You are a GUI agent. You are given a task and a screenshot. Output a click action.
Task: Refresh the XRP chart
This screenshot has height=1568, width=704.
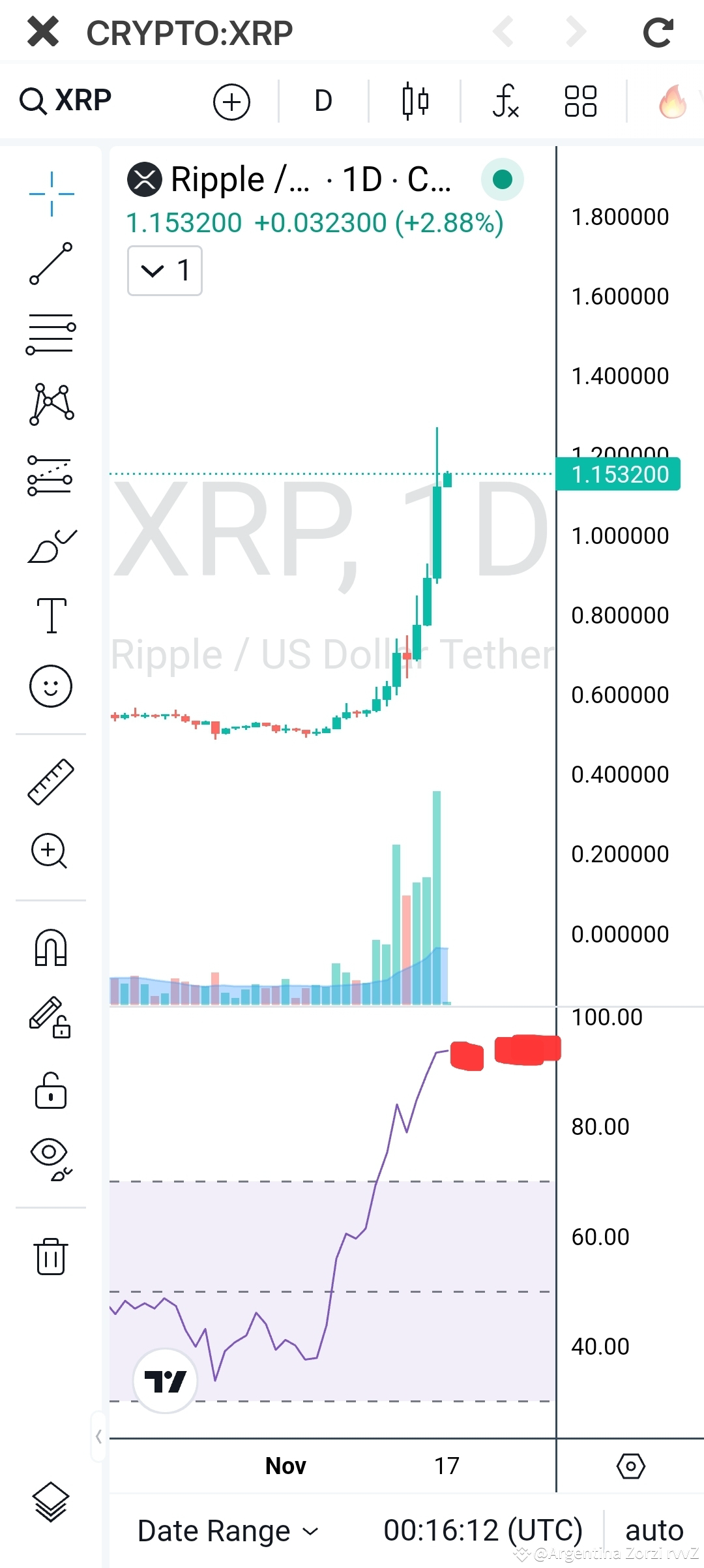658,33
